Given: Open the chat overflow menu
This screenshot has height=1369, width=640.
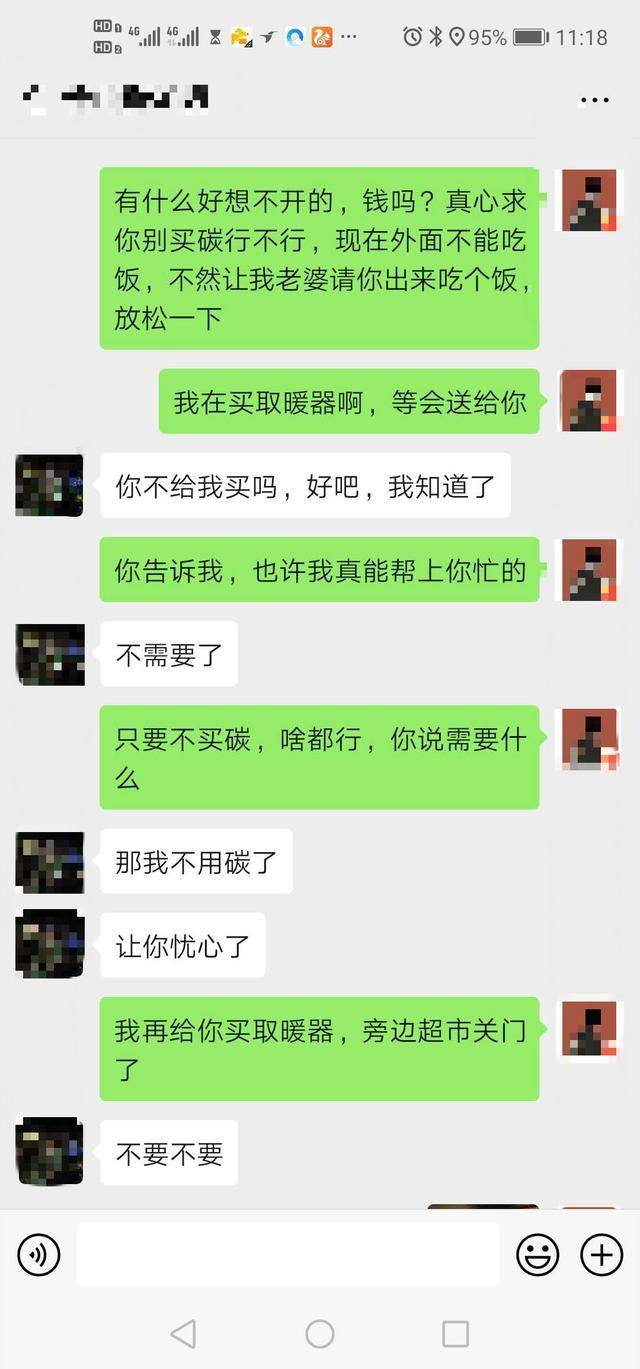Looking at the screenshot, I should pyautogui.click(x=594, y=100).
